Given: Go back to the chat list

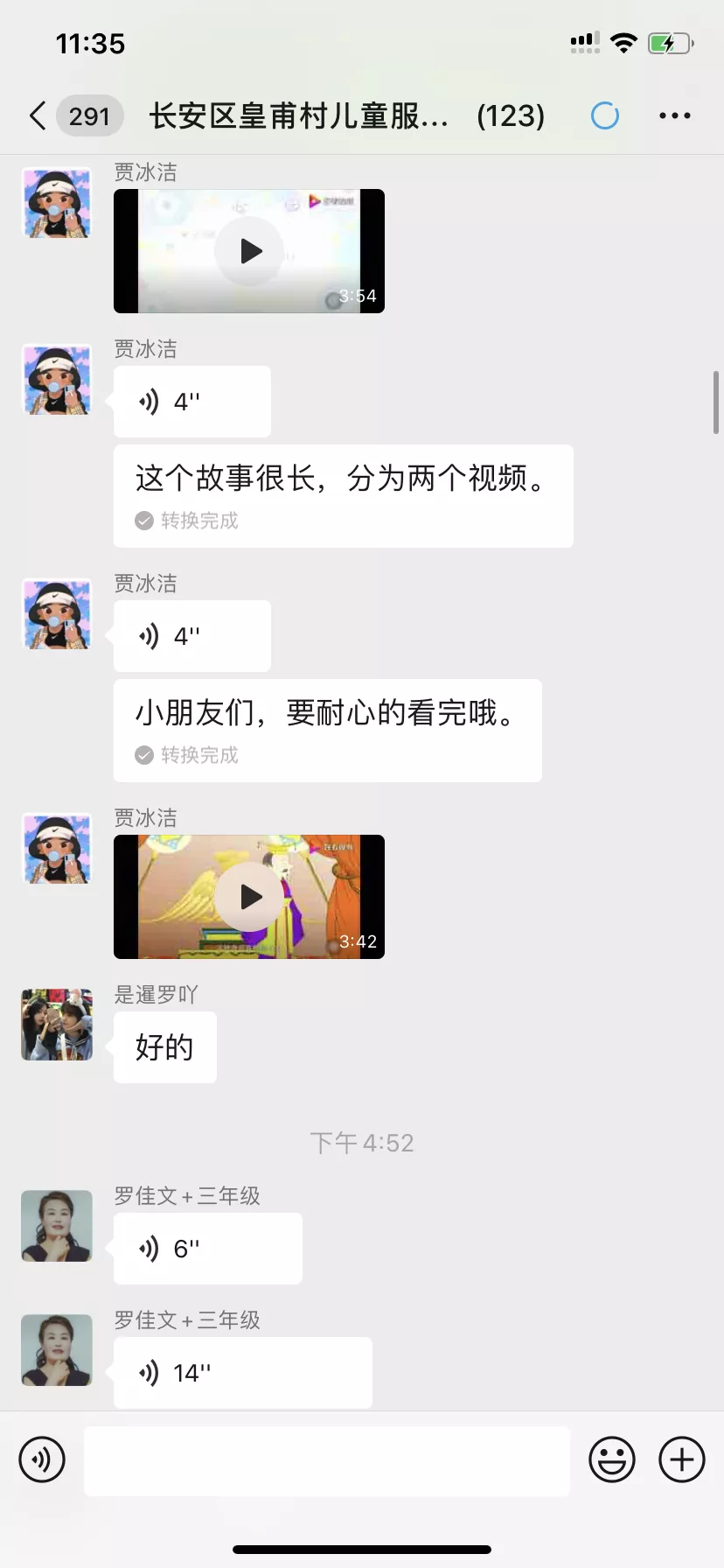Looking at the screenshot, I should click(x=38, y=115).
